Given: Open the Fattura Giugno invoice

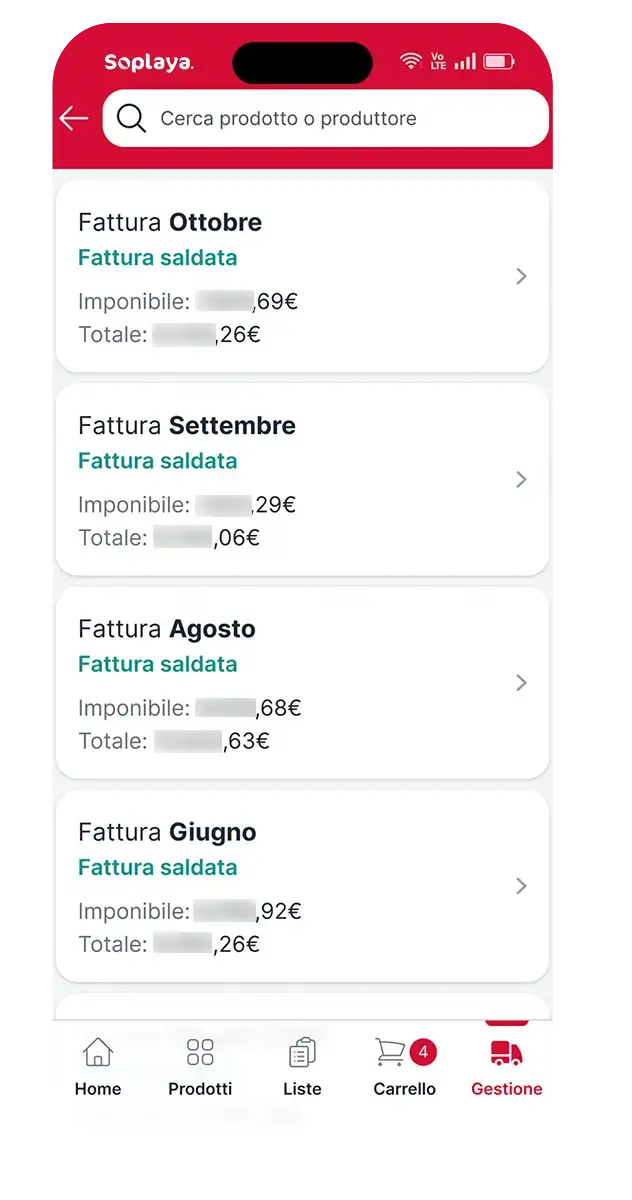Looking at the screenshot, I should [x=302, y=886].
